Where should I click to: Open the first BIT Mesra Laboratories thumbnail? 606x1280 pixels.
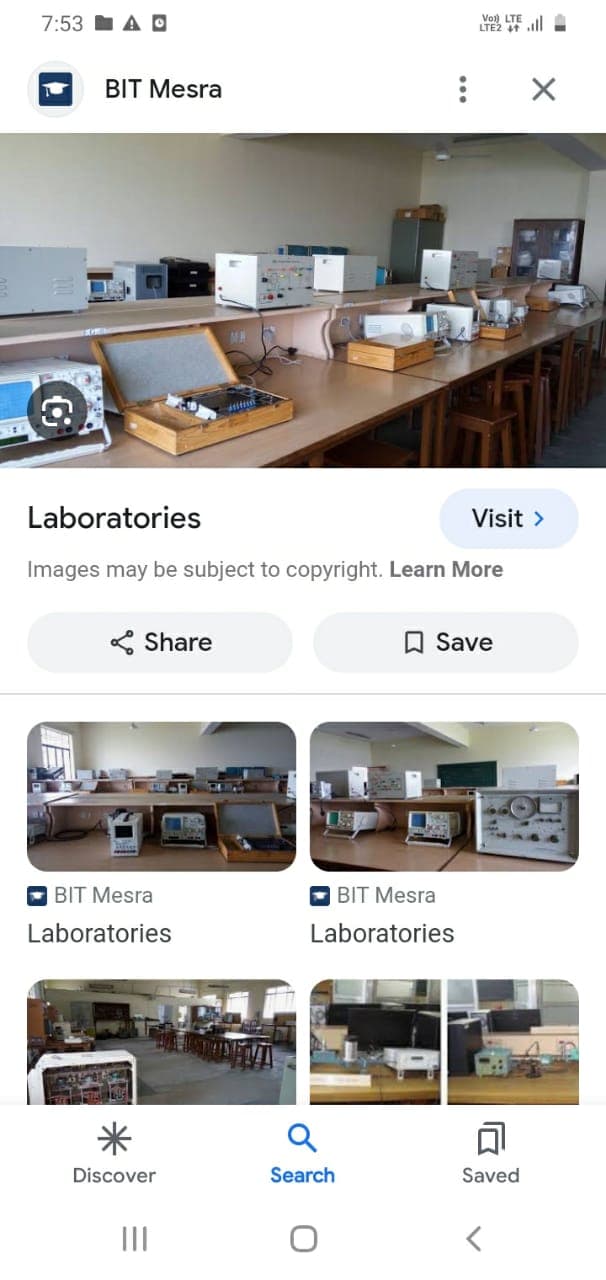161,796
